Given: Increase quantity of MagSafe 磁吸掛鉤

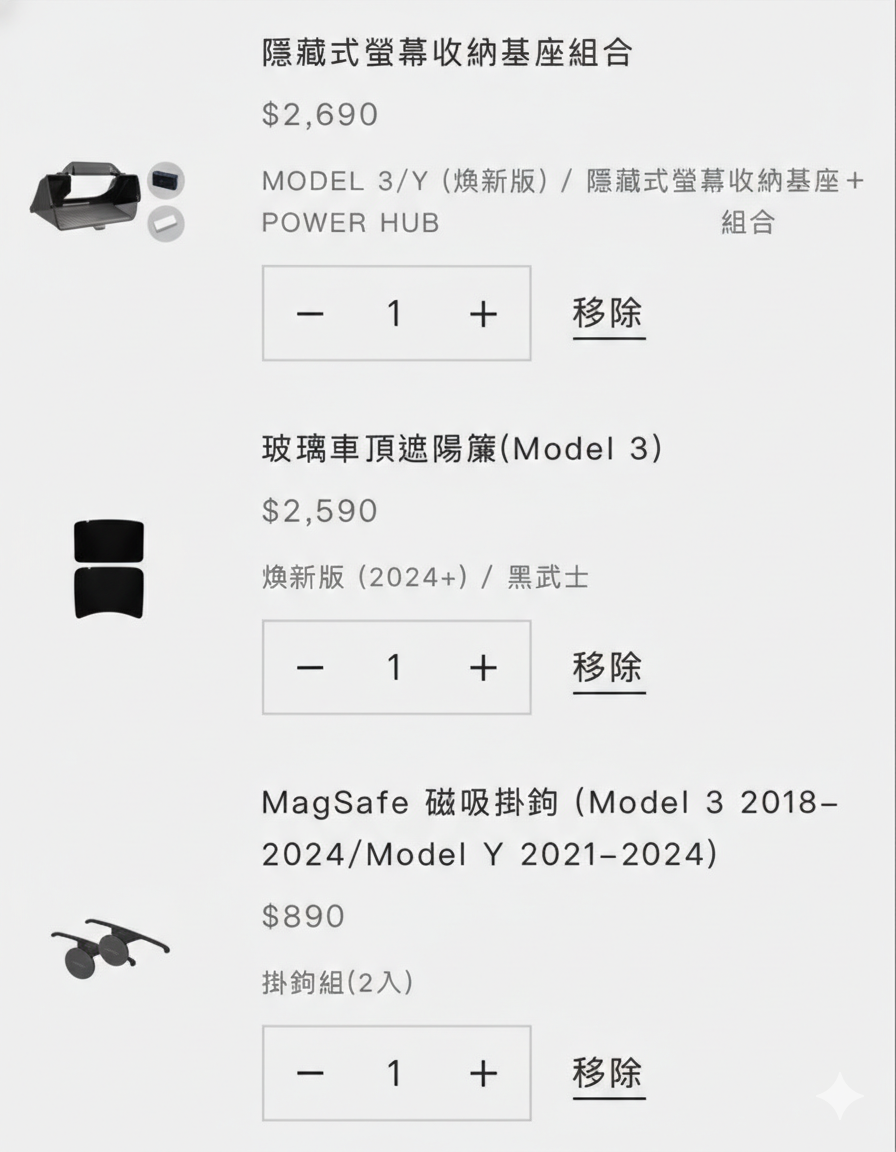Looking at the screenshot, I should pos(483,1074).
